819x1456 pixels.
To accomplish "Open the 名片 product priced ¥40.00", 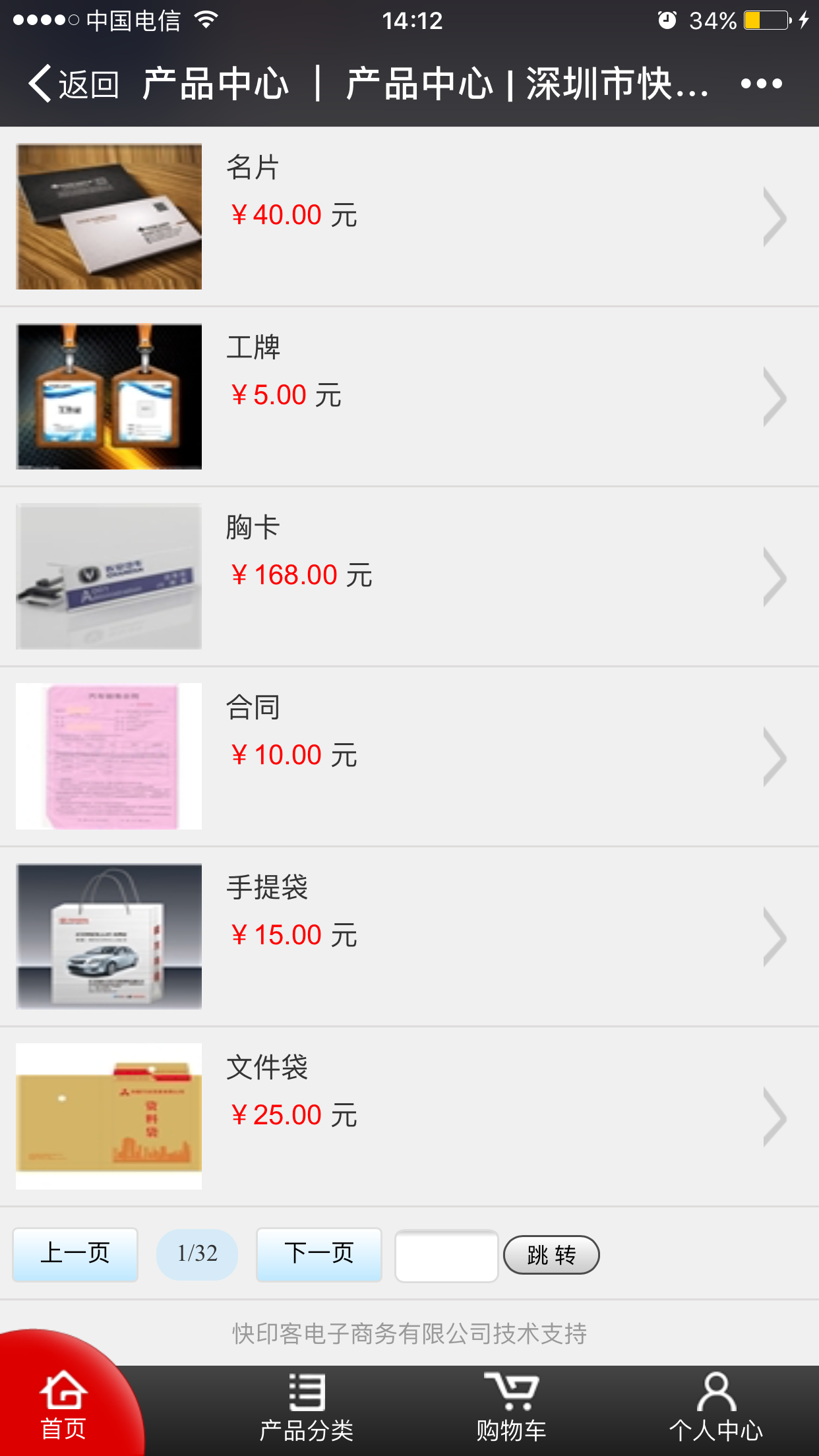I will pos(409,216).
